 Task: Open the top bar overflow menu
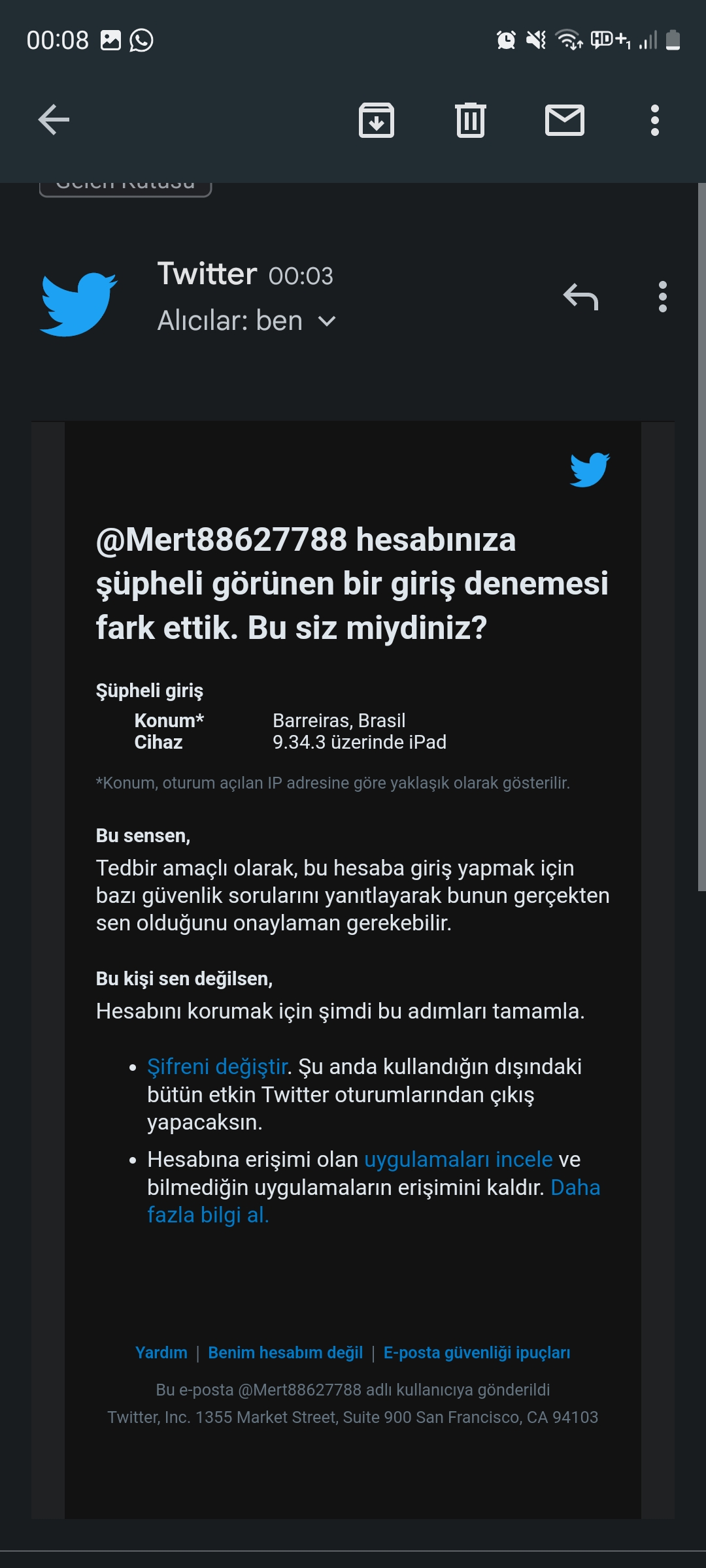point(654,120)
